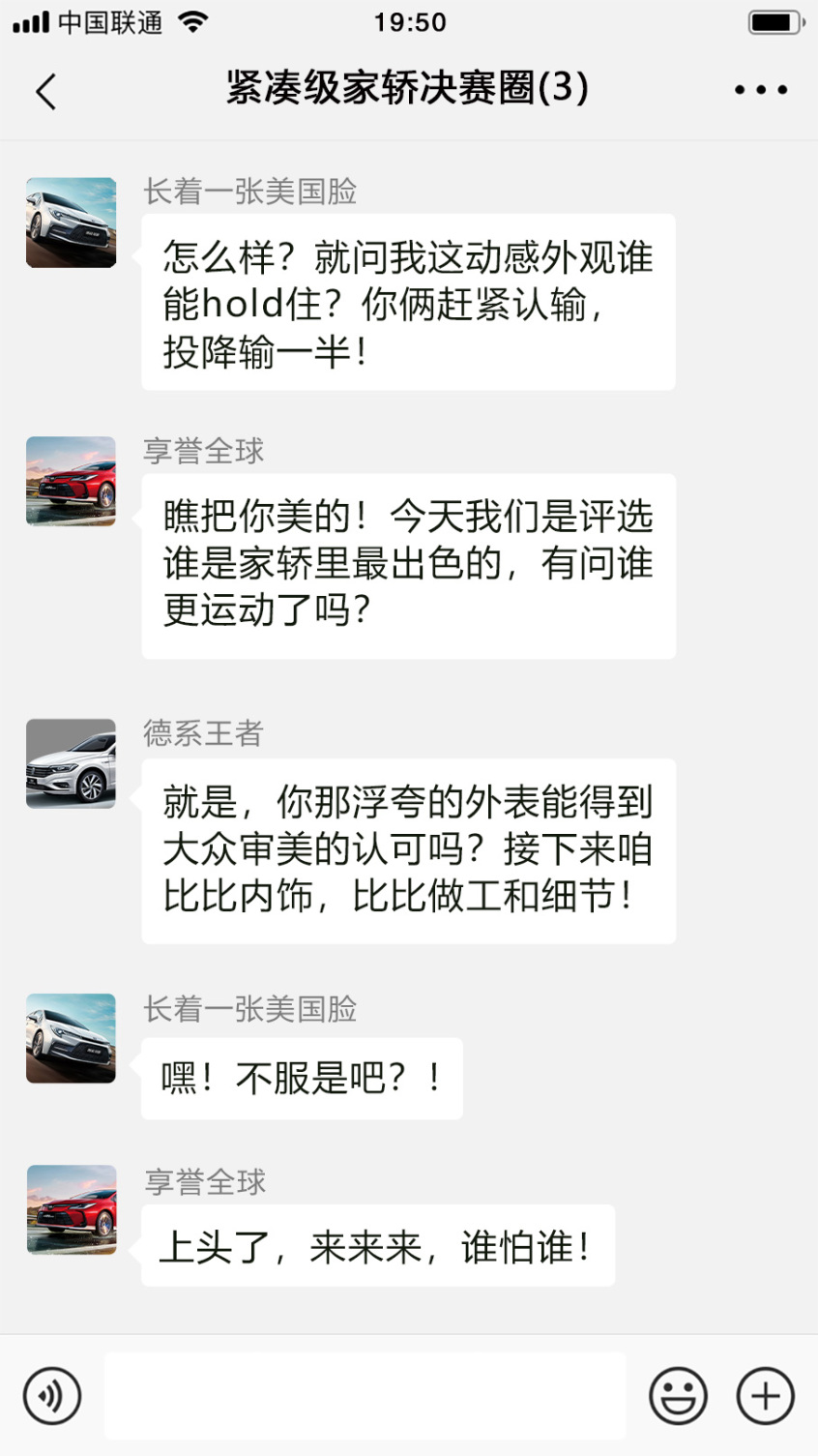Tap avatar beside 上头了 message
The width and height of the screenshot is (818, 1456).
click(71, 1209)
